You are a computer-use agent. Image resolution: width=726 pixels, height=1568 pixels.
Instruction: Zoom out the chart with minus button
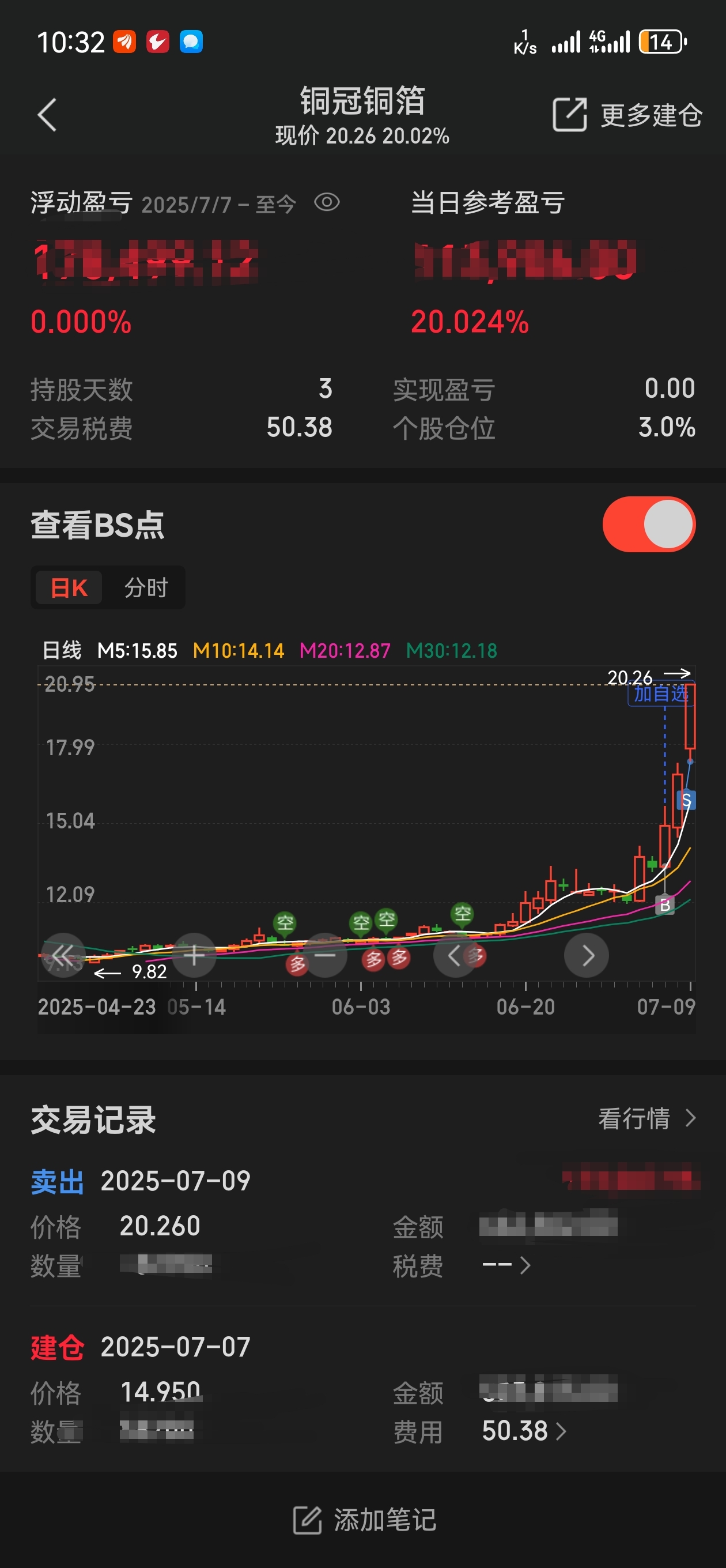pyautogui.click(x=325, y=955)
